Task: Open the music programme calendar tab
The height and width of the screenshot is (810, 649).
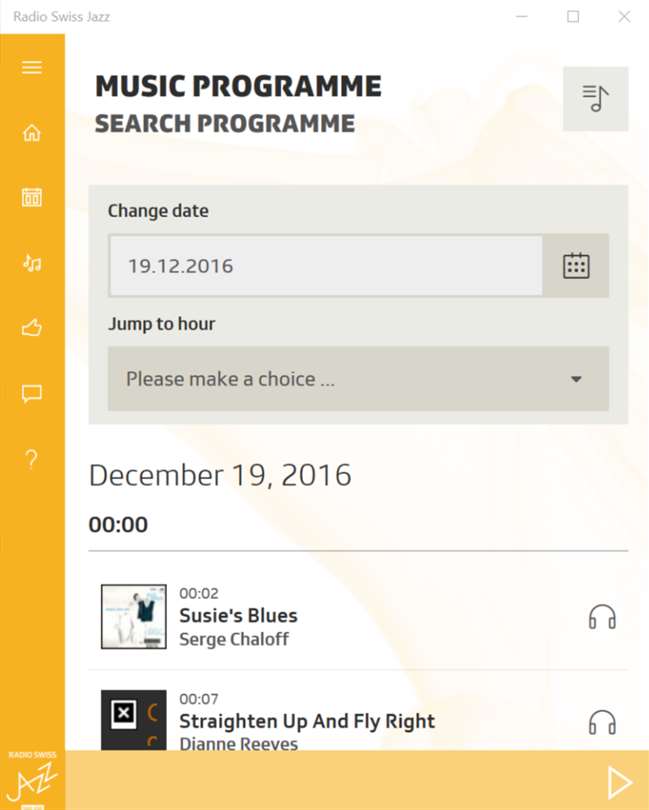Action: (32, 198)
